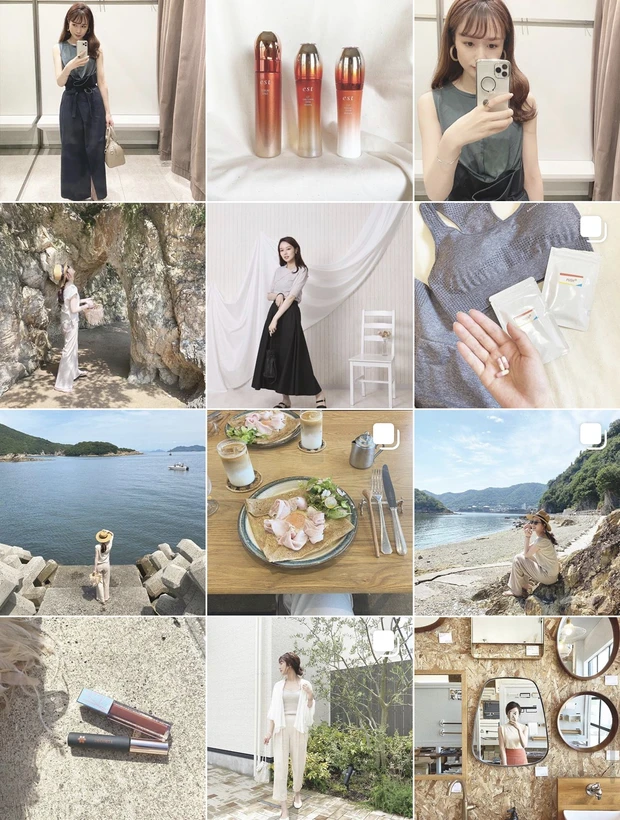
Task: Open the black skirt and white chair post
Action: coord(309,305)
